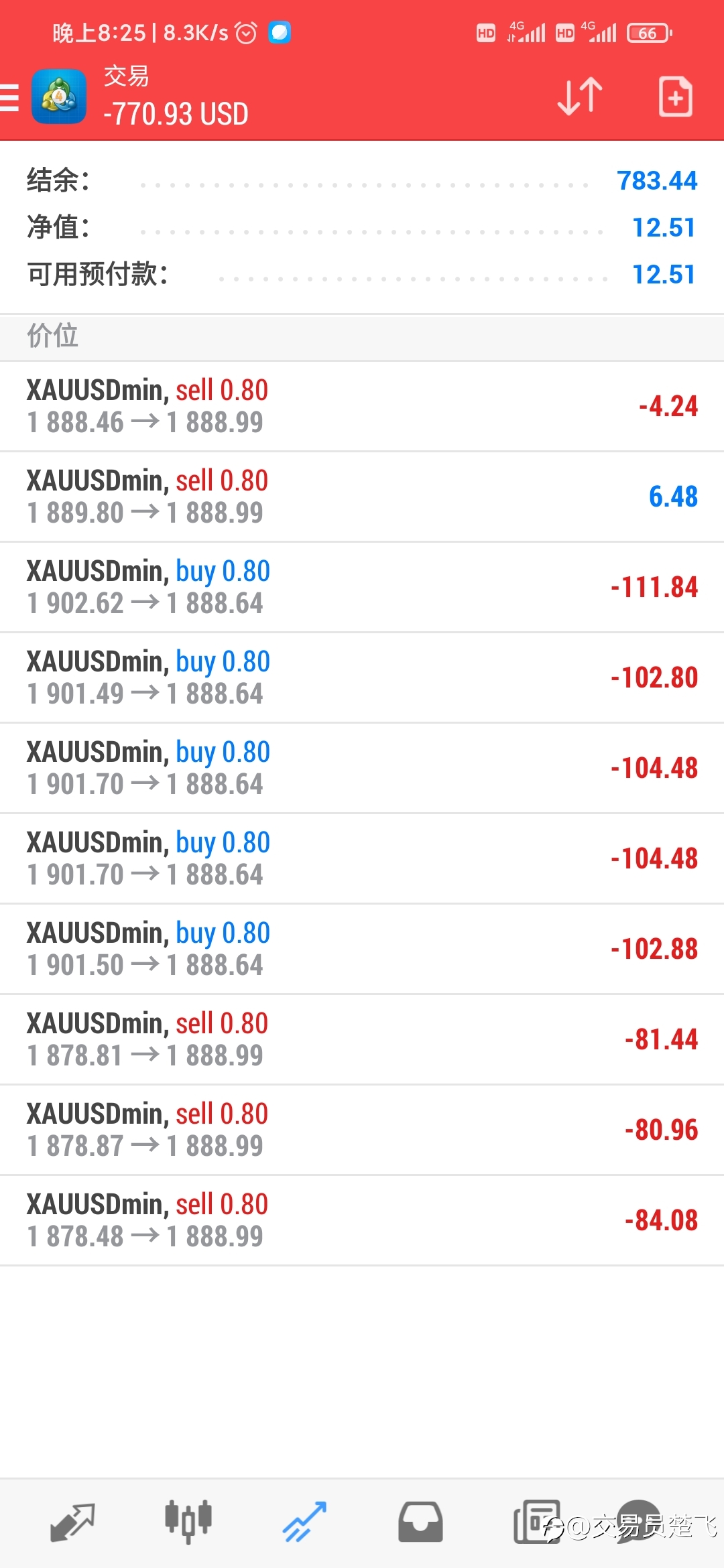
Task: Open the sell position opened at 1 888.46
Action: coord(362,406)
